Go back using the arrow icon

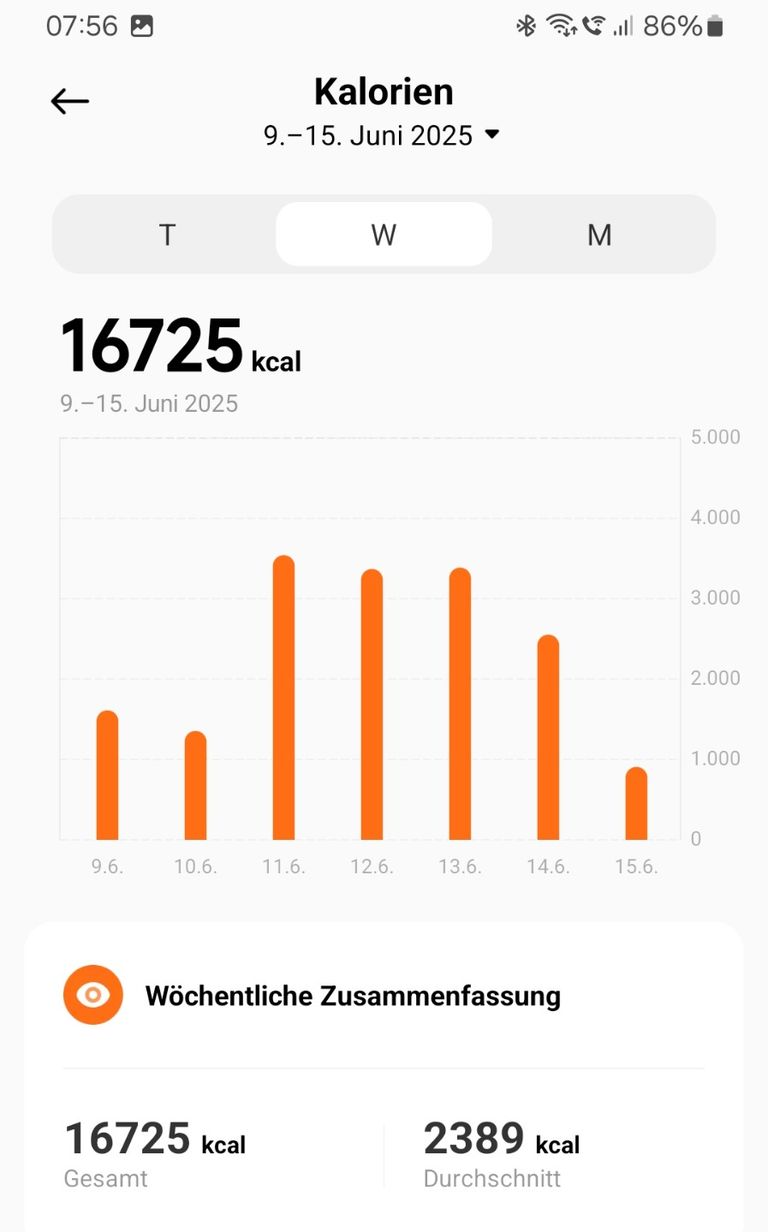click(70, 101)
